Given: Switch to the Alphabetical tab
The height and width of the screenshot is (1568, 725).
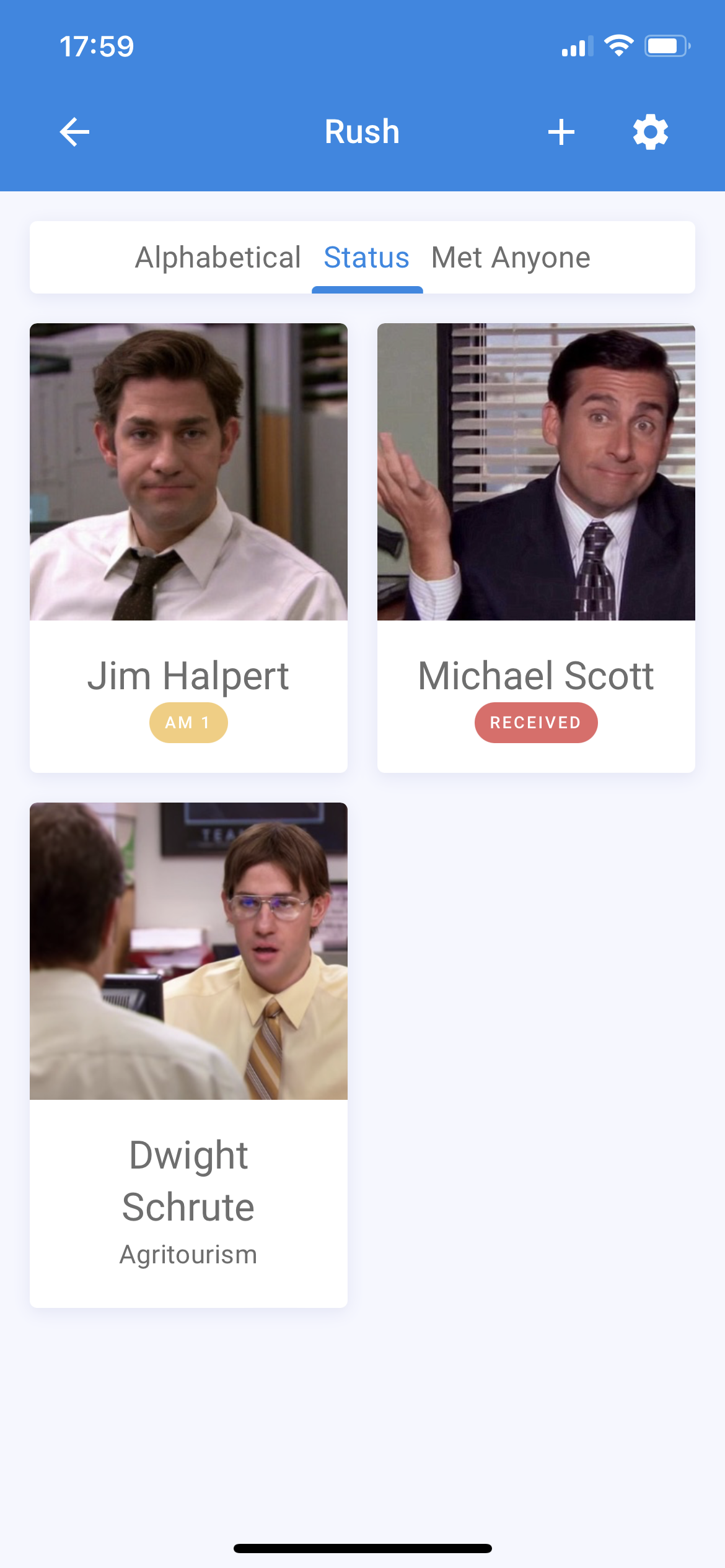Looking at the screenshot, I should tap(217, 258).
